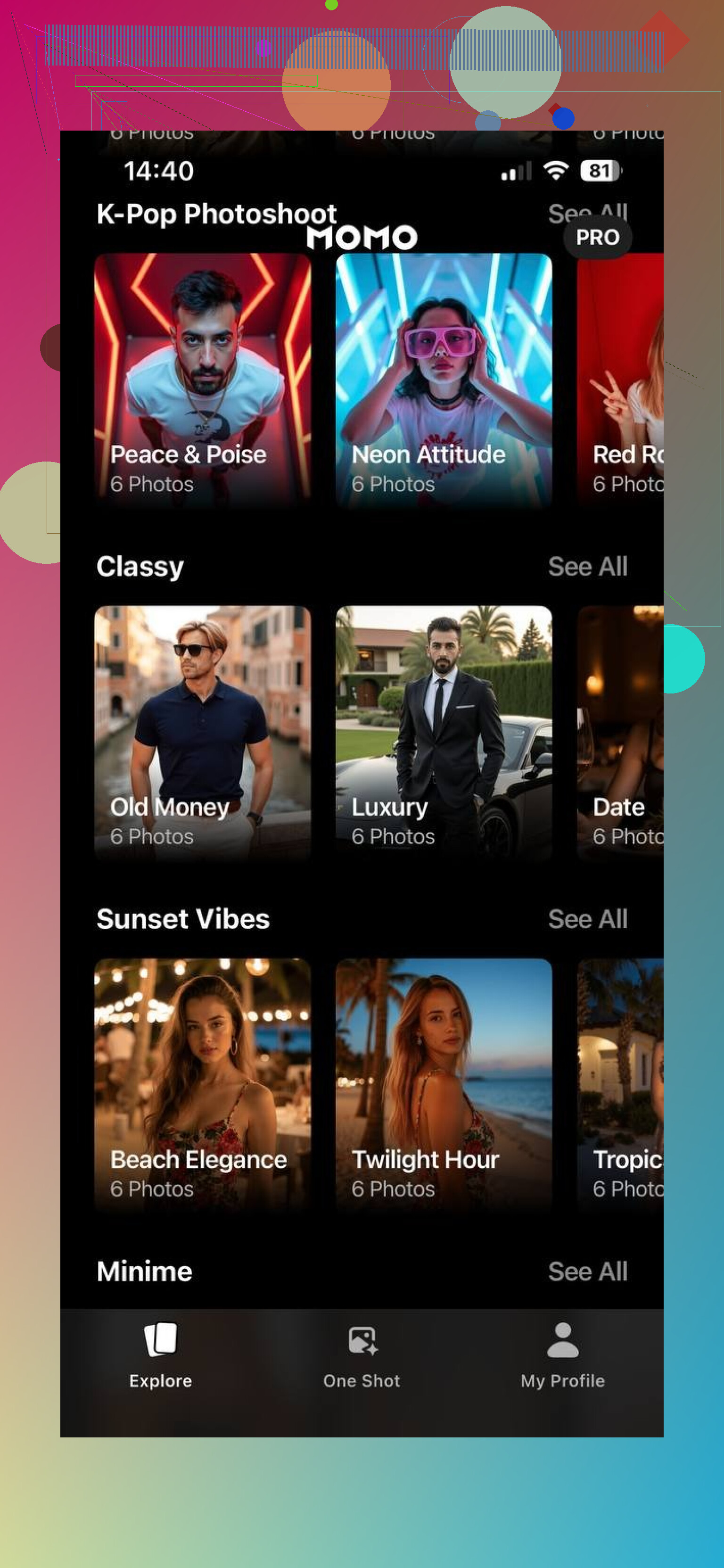
Task: See all Classy styles
Action: pyautogui.click(x=587, y=567)
